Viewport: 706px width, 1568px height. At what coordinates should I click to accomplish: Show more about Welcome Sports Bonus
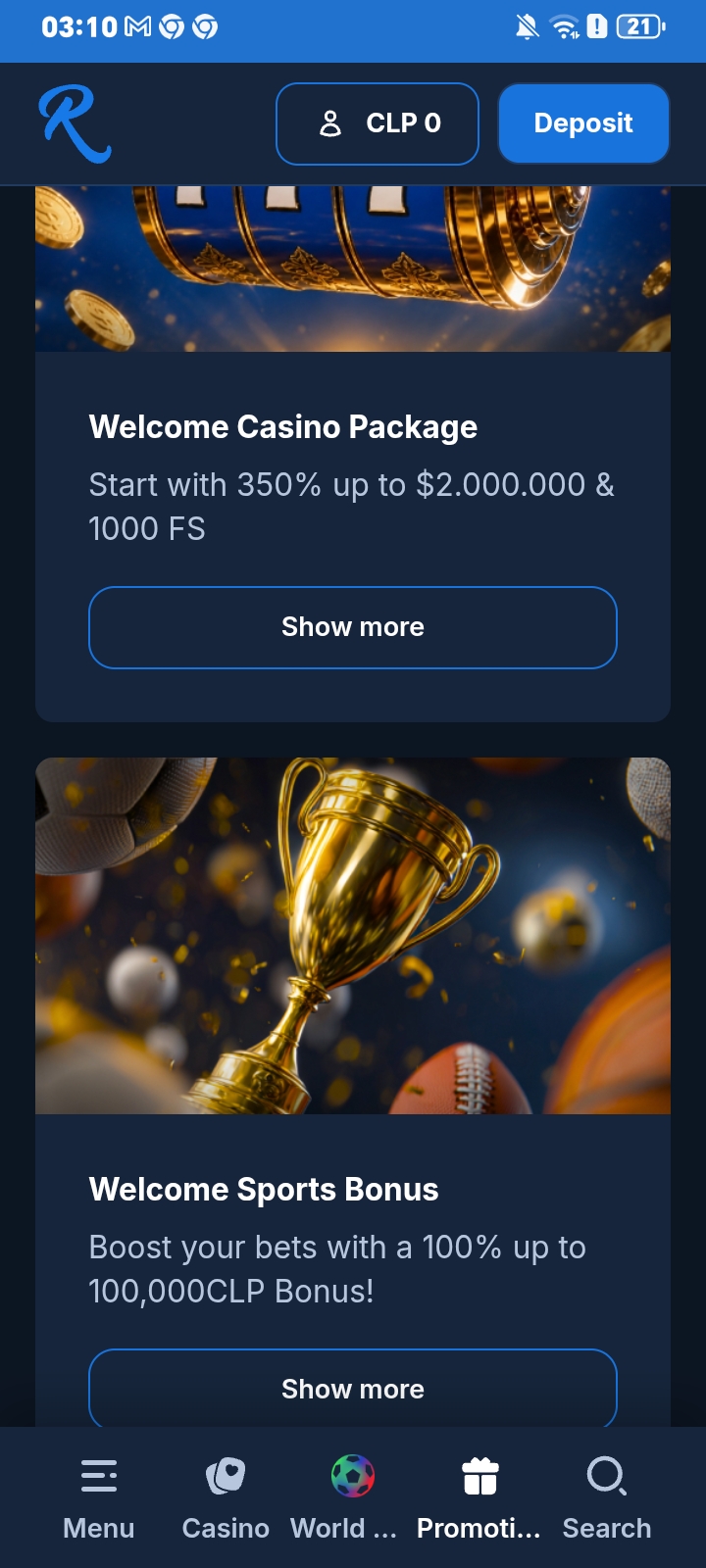point(353,1388)
